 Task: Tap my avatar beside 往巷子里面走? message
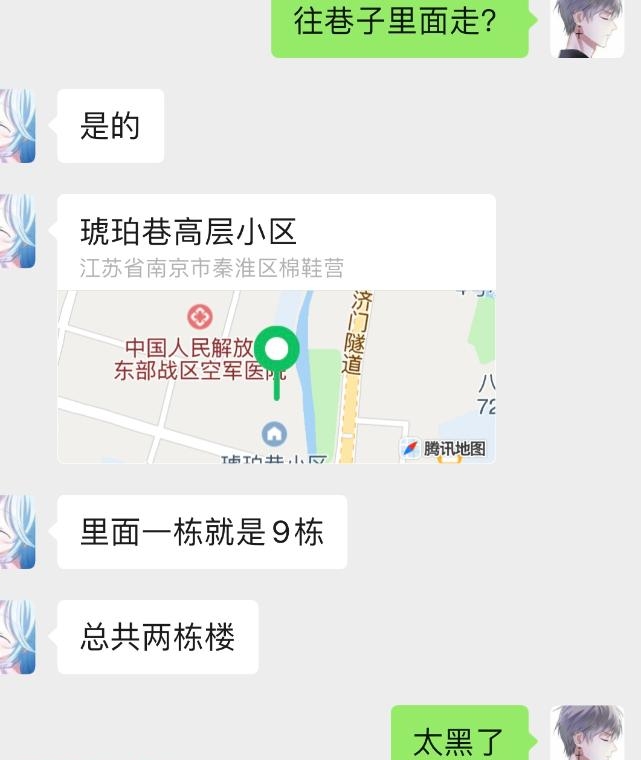(586, 28)
